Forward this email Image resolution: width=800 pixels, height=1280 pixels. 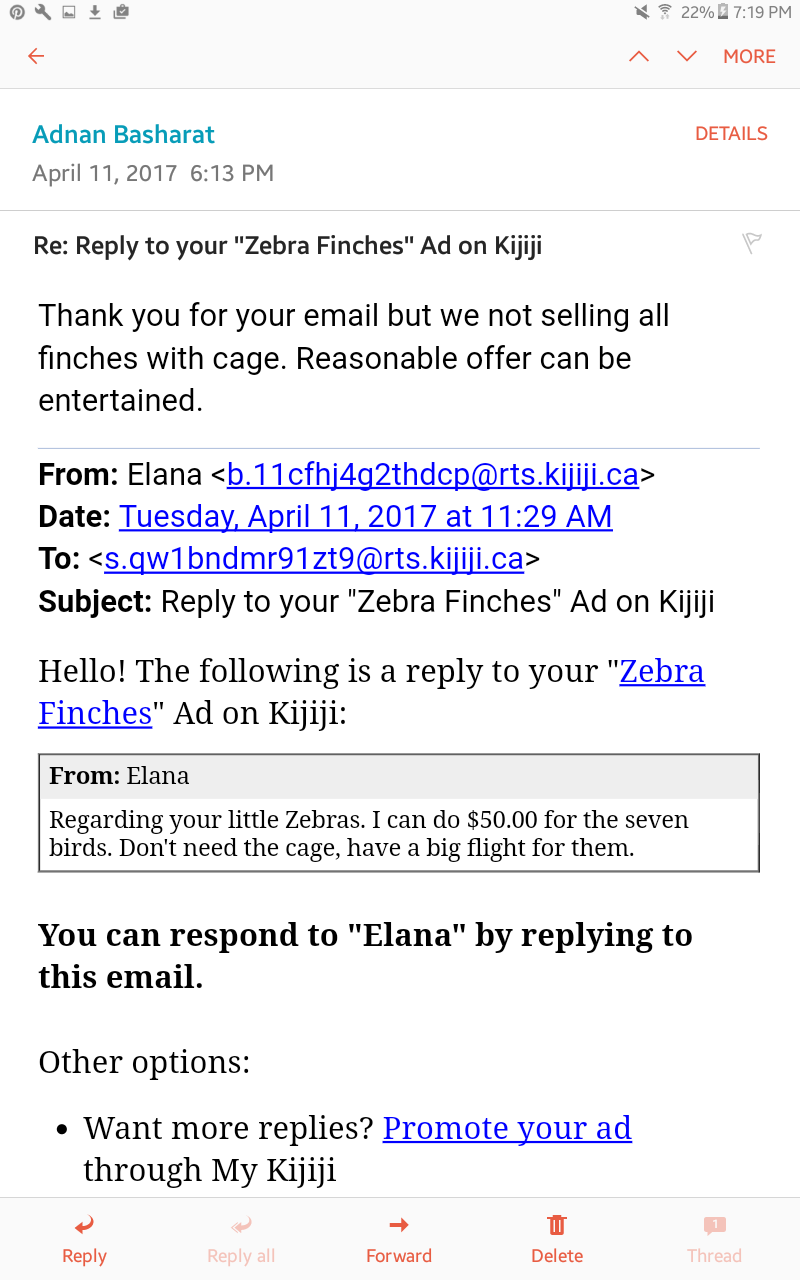[x=399, y=1240]
